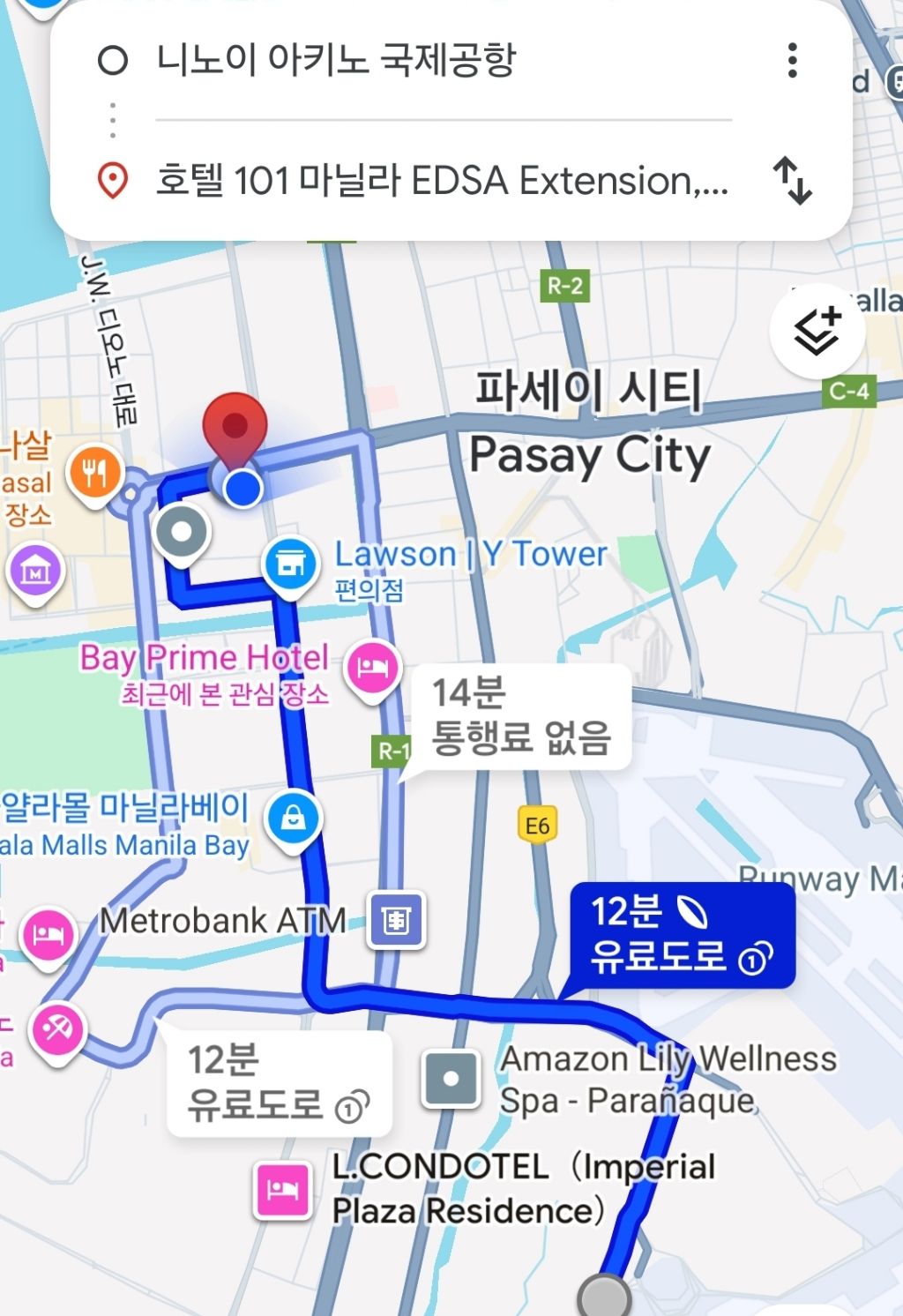The image size is (903, 1316).
Task: Swap origin and destination with arrows button
Action: coord(793,180)
